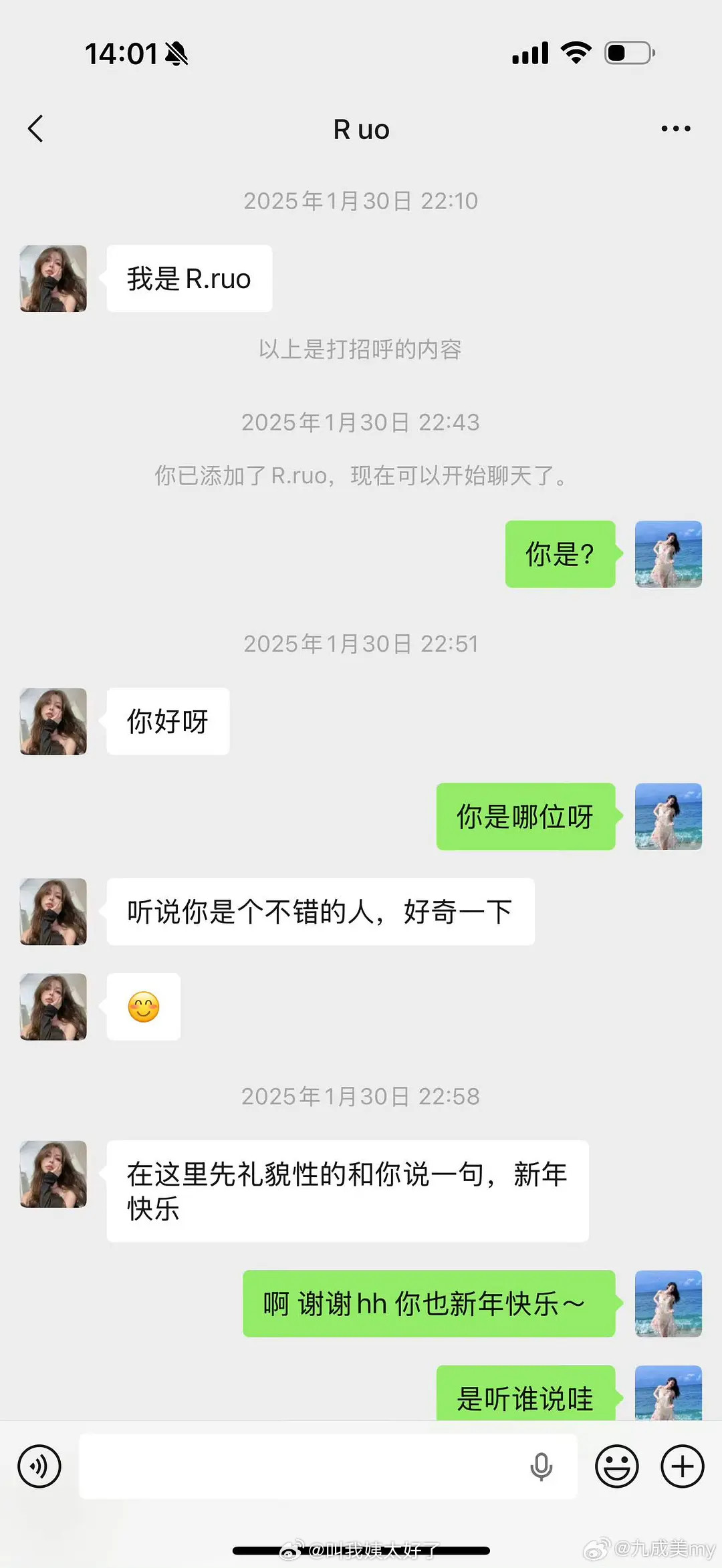Click the timestamp 2025年1月30日 22:51
Image resolution: width=722 pixels, height=1568 pixels.
pos(361,644)
